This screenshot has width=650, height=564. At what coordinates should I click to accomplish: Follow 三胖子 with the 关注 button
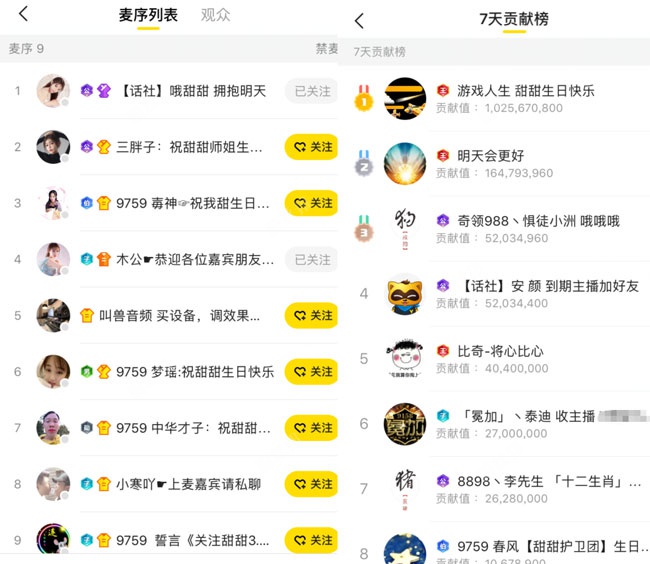[311, 147]
